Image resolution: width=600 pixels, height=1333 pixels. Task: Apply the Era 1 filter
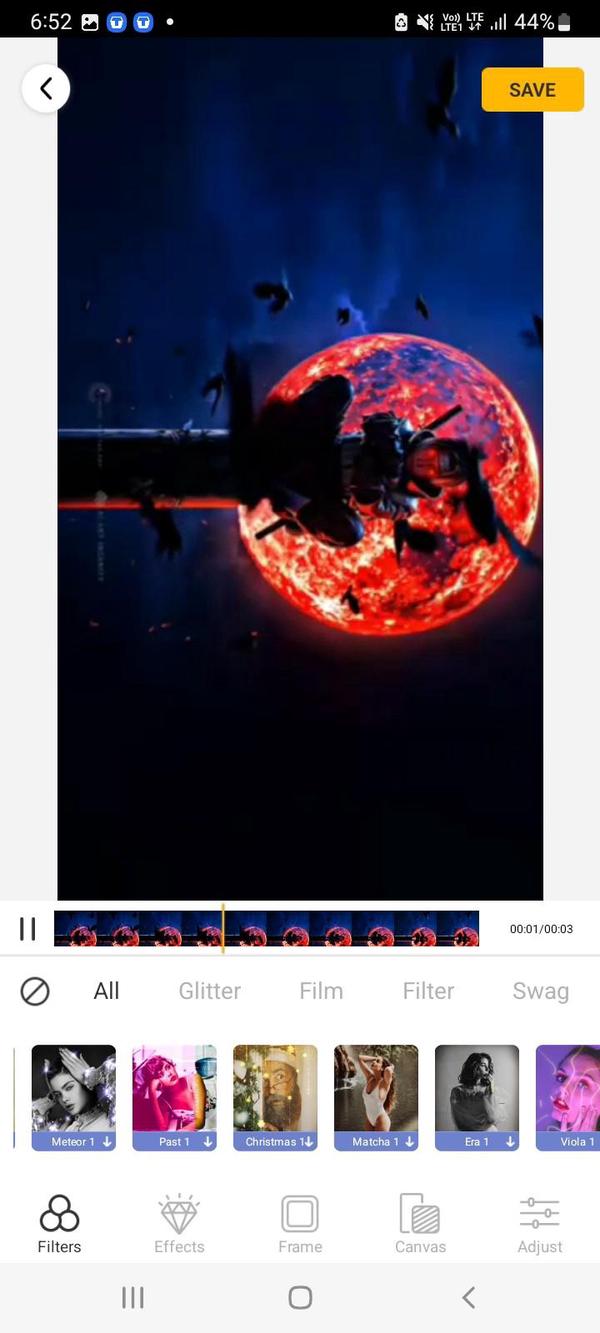(x=477, y=1097)
